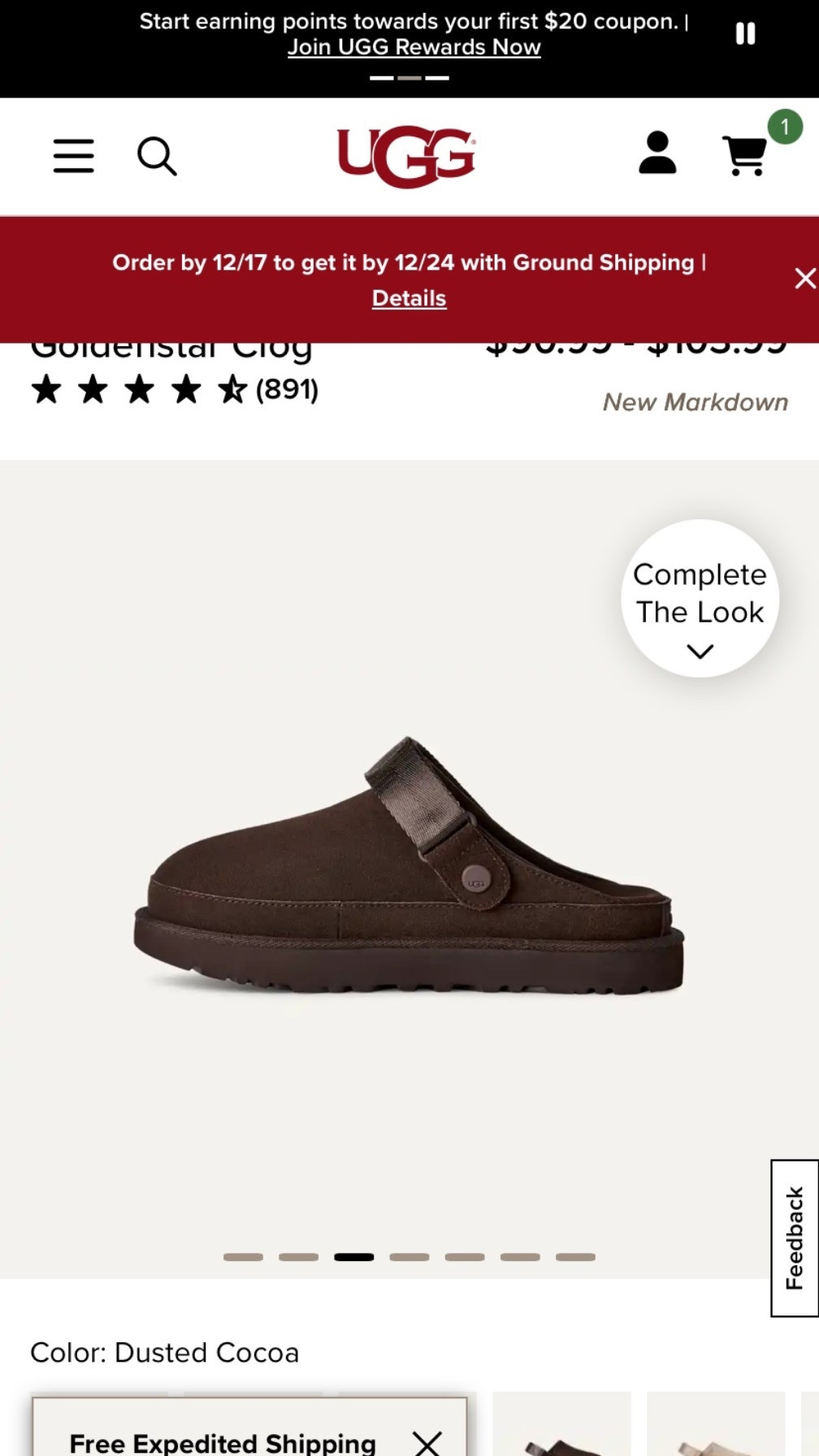Screen dimensions: 819x1456
Task: Click the half-filled fifth rating star
Action: pos(234,389)
